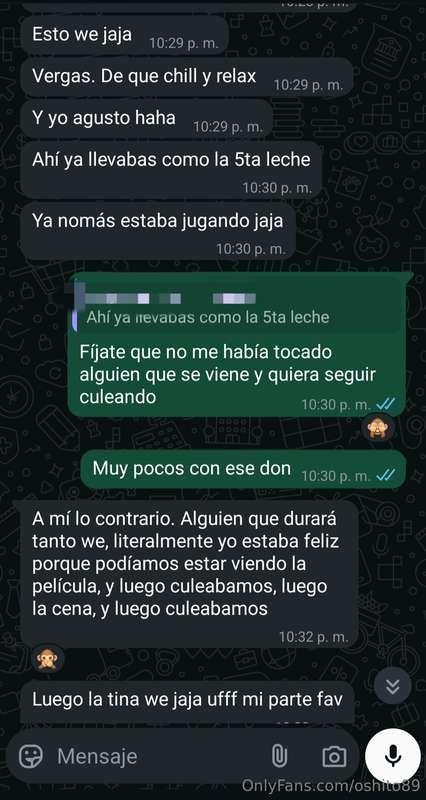Open the attachment paperclip

(x=279, y=756)
